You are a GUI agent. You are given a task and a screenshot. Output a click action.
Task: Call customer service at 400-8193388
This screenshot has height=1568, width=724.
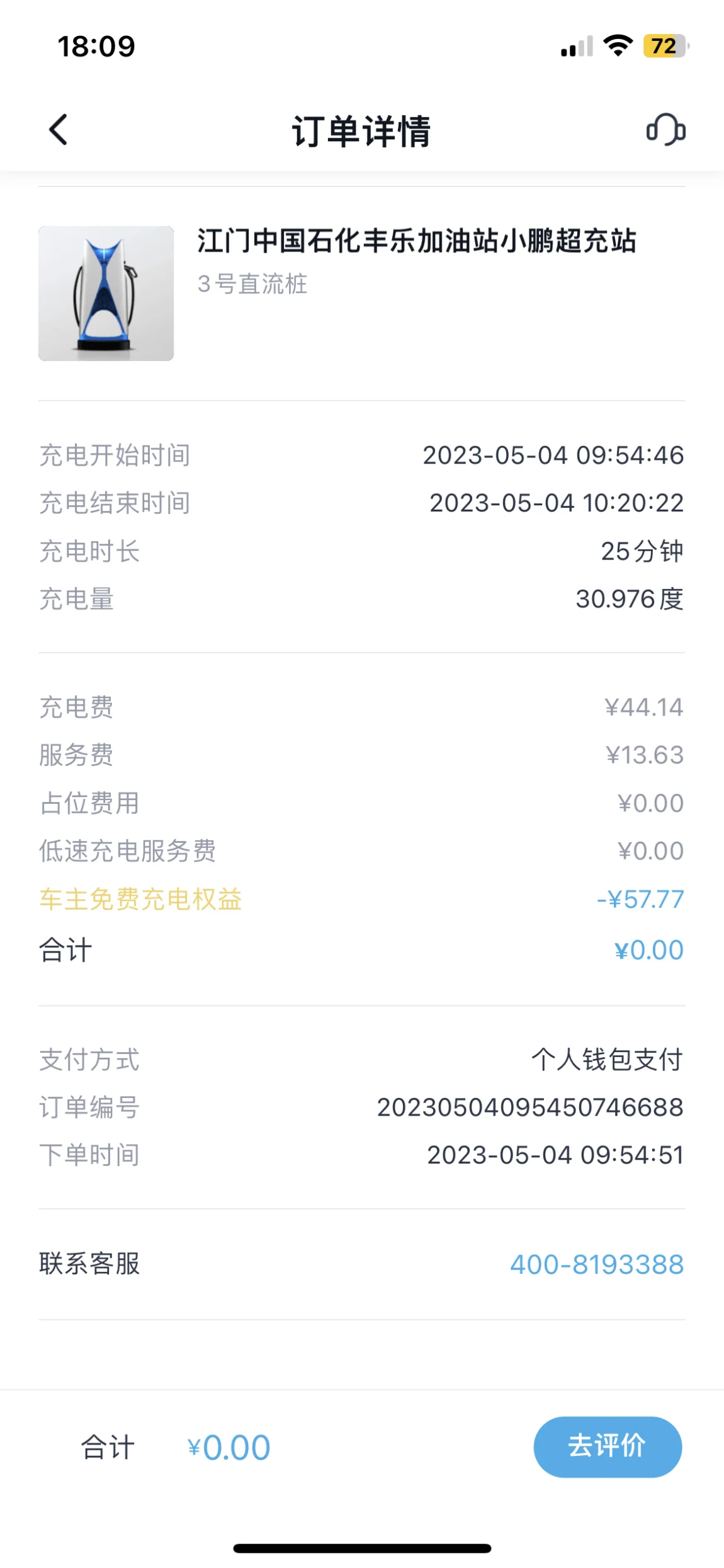(596, 1264)
